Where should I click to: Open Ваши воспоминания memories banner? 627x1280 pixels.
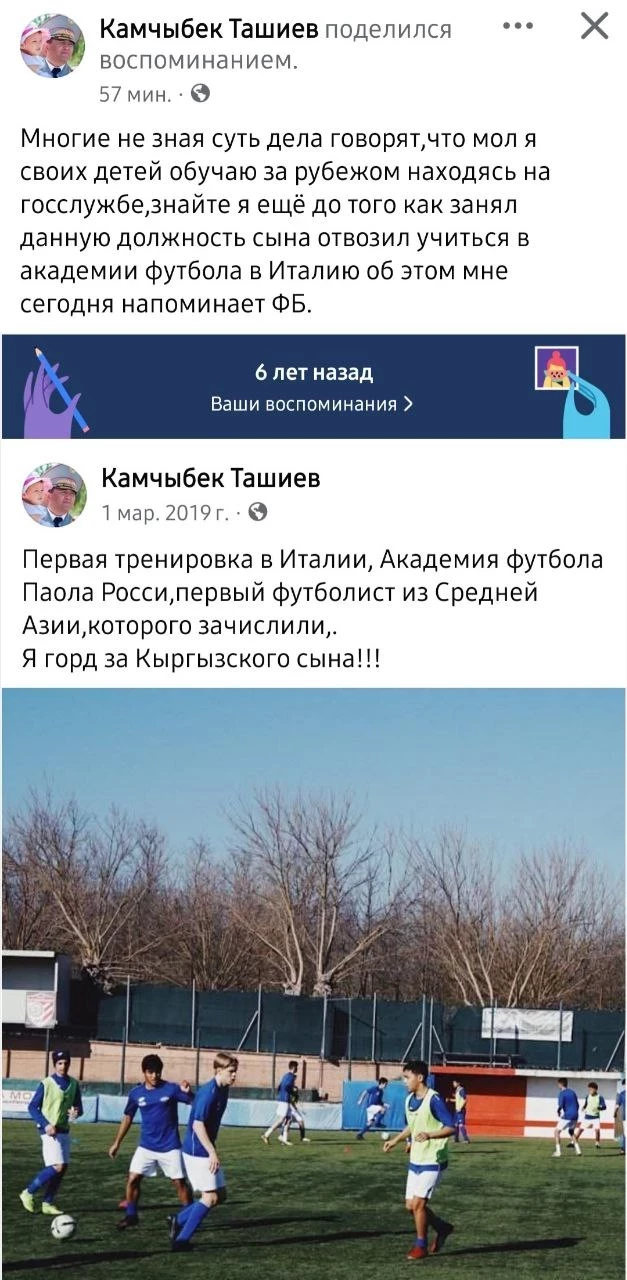pos(312,404)
